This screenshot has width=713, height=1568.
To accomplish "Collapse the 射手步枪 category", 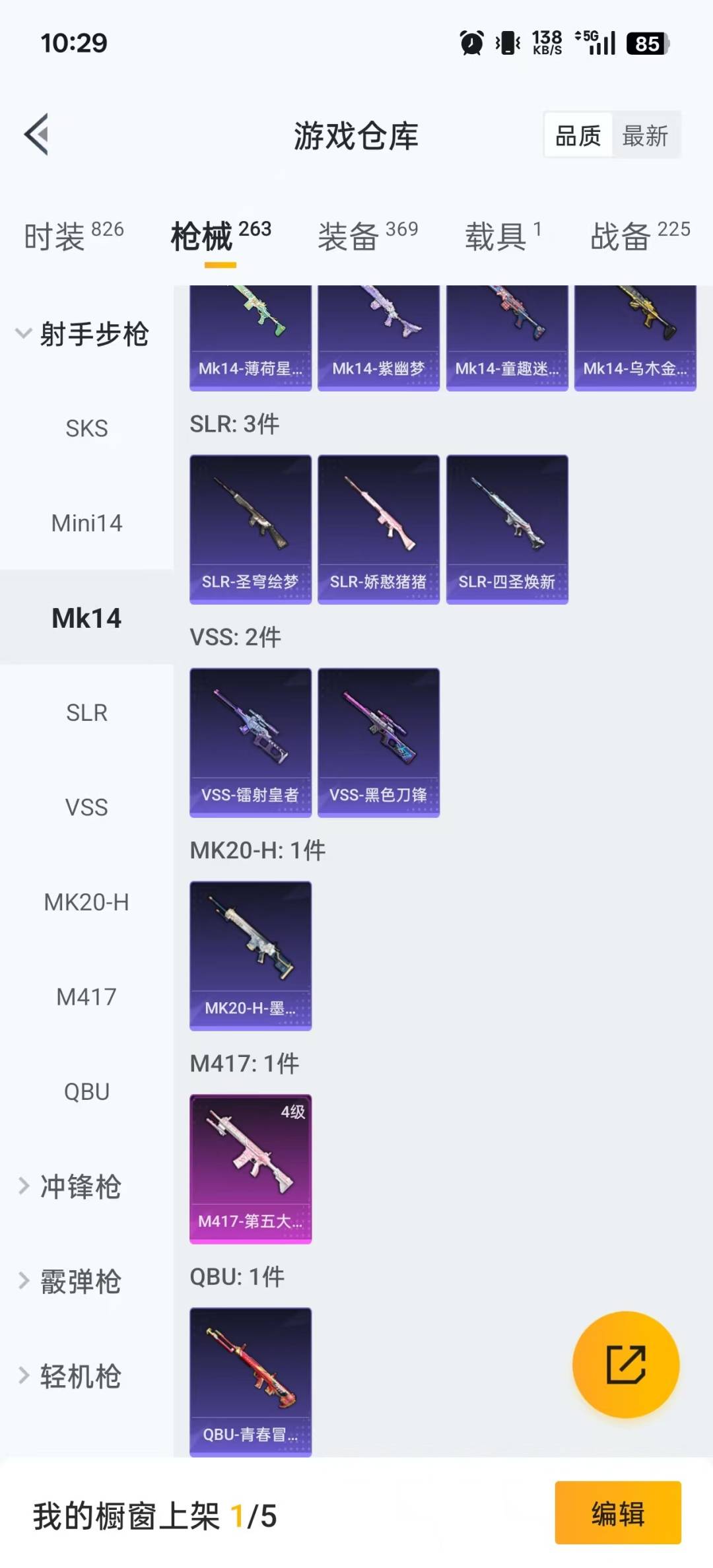I will [83, 334].
